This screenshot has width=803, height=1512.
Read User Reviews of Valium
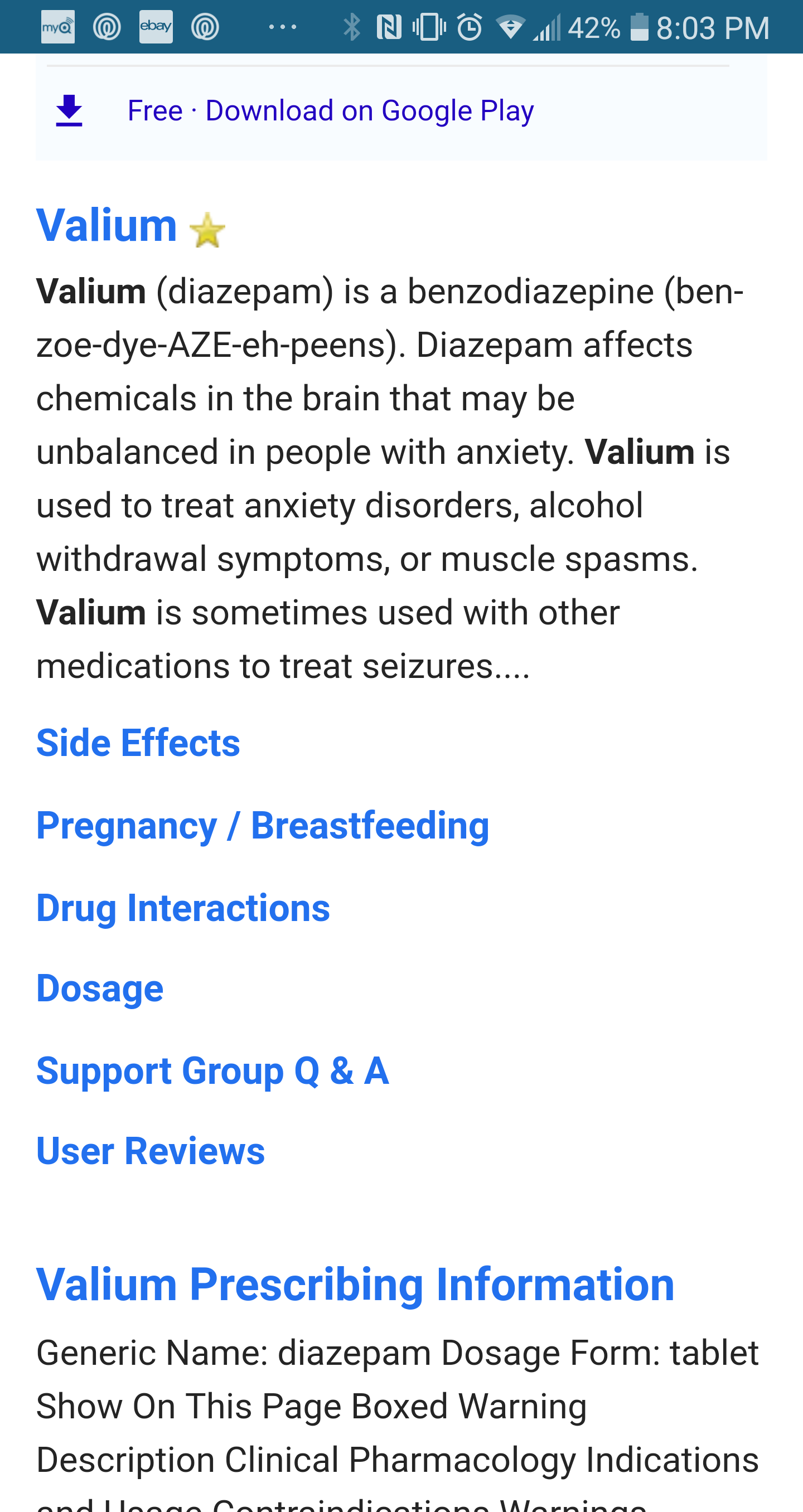tap(150, 1151)
